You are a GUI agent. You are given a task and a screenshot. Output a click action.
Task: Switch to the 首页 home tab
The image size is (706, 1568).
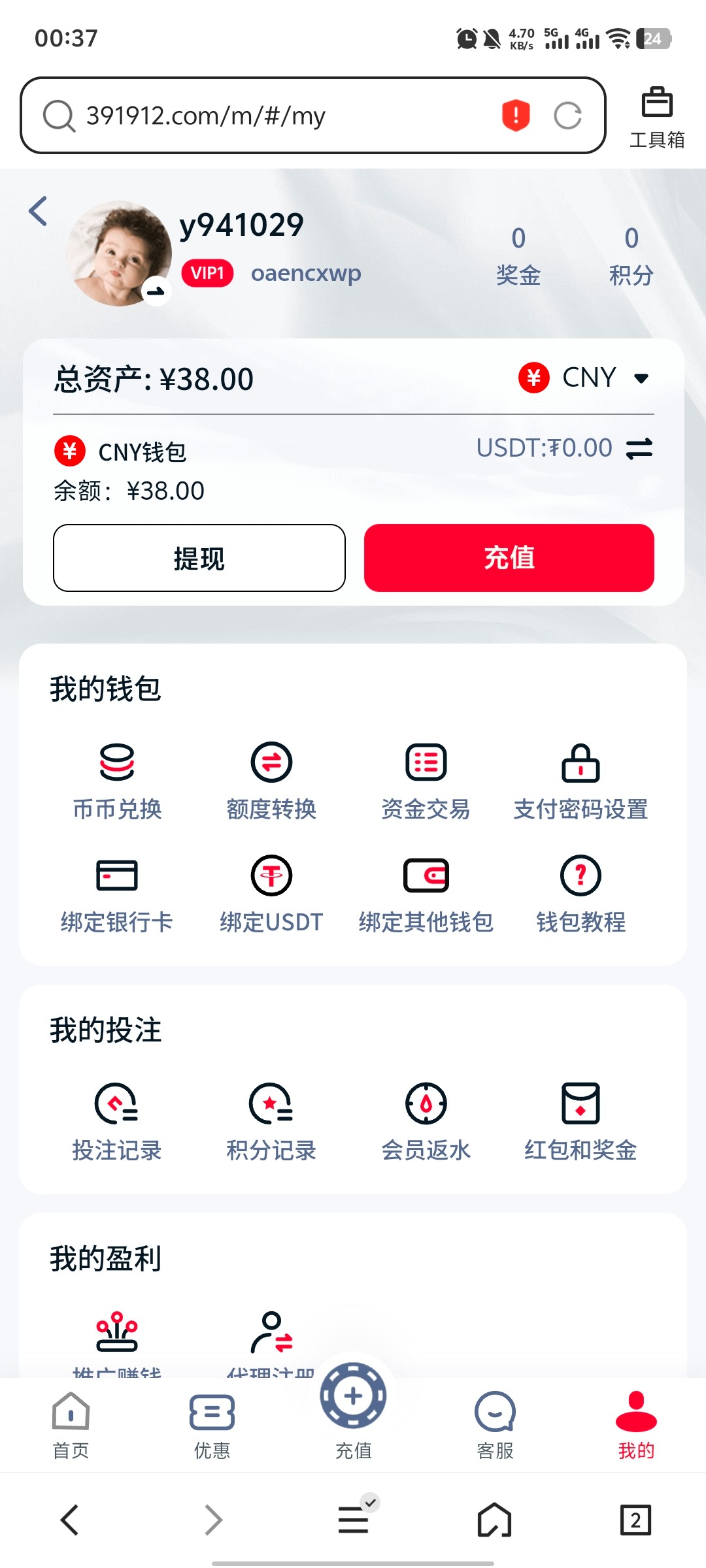click(71, 1424)
